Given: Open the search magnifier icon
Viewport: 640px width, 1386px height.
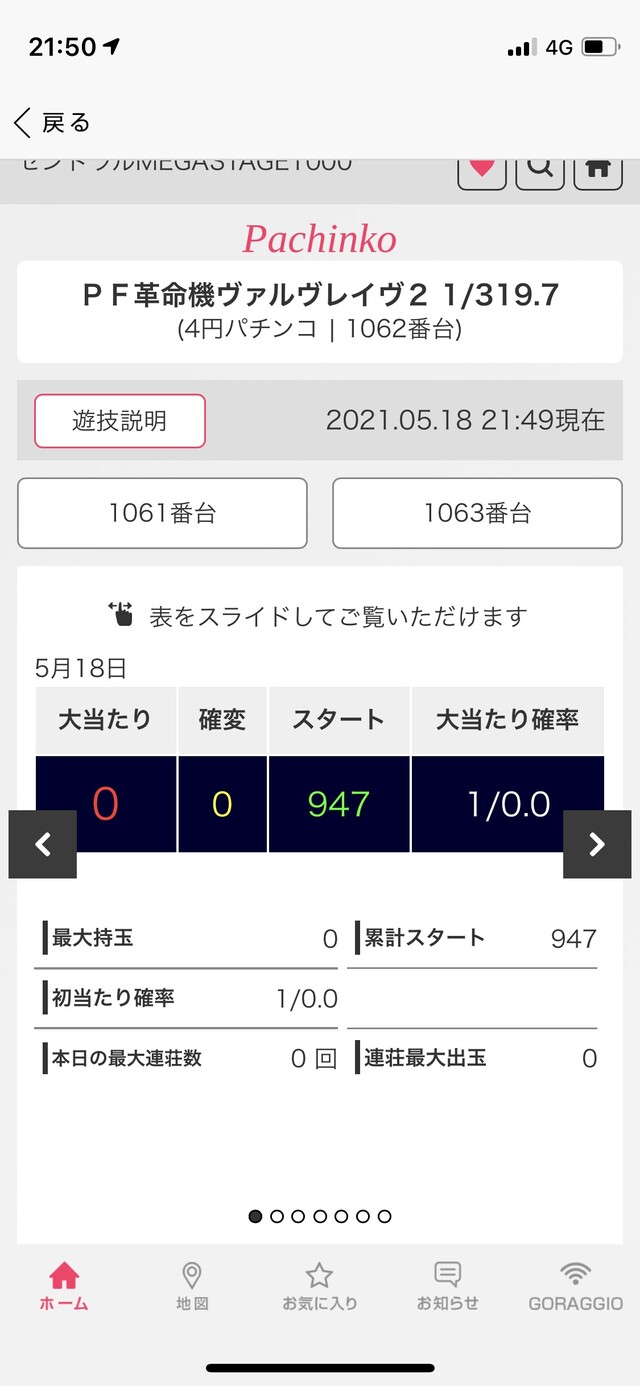Looking at the screenshot, I should [540, 170].
